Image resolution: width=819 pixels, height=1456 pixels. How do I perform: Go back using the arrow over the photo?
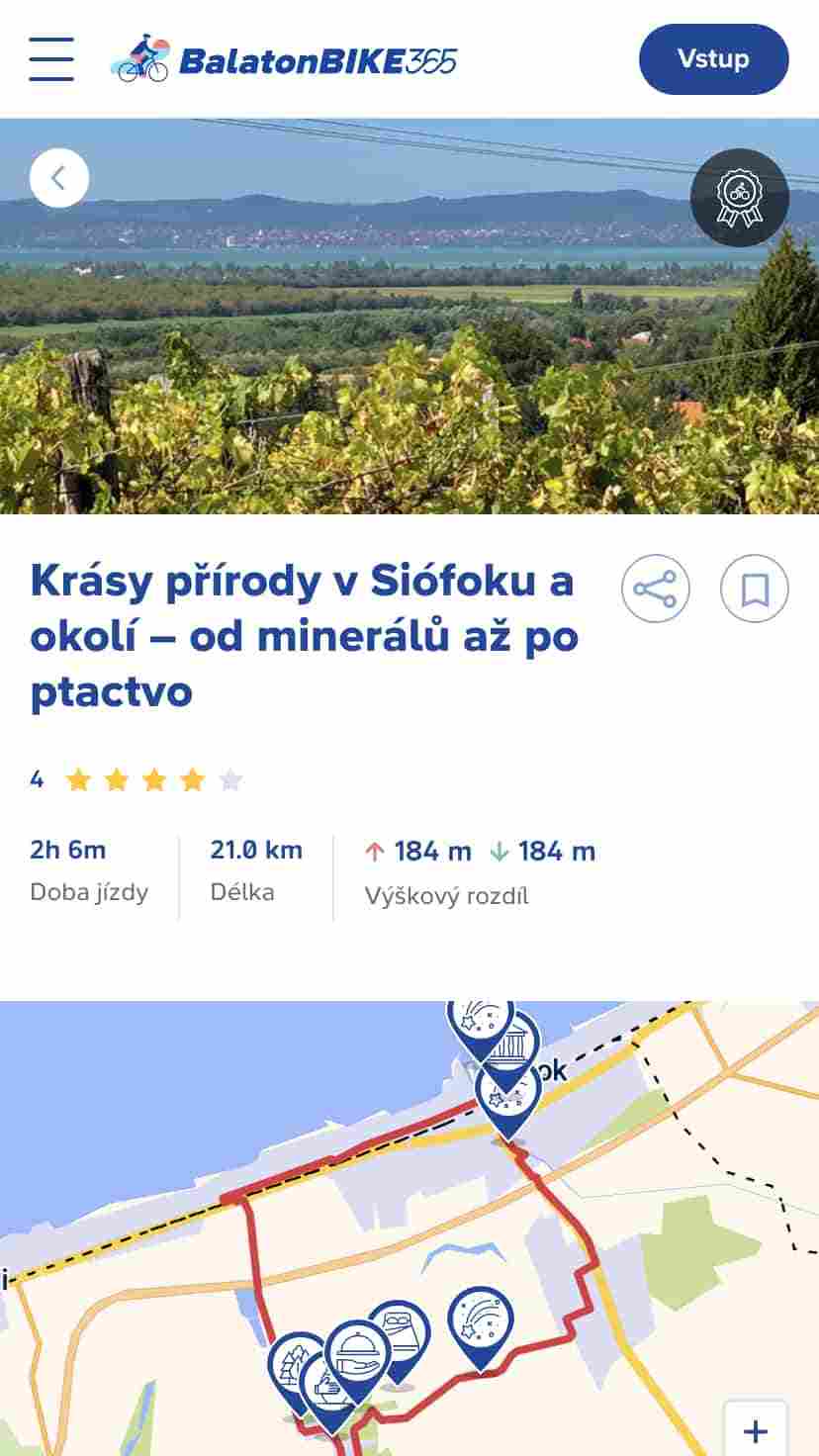59,178
